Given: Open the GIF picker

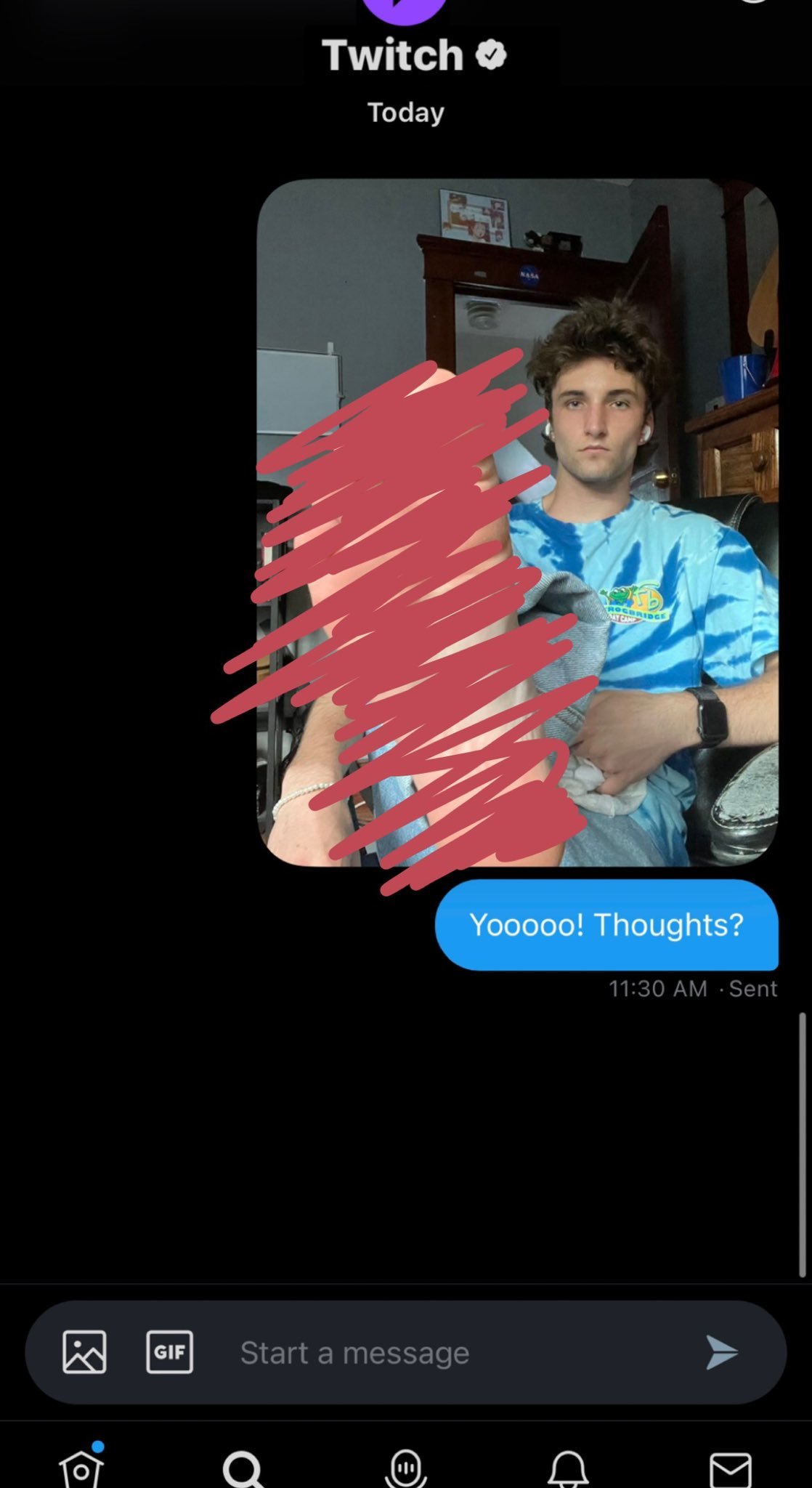Looking at the screenshot, I should [x=169, y=1352].
